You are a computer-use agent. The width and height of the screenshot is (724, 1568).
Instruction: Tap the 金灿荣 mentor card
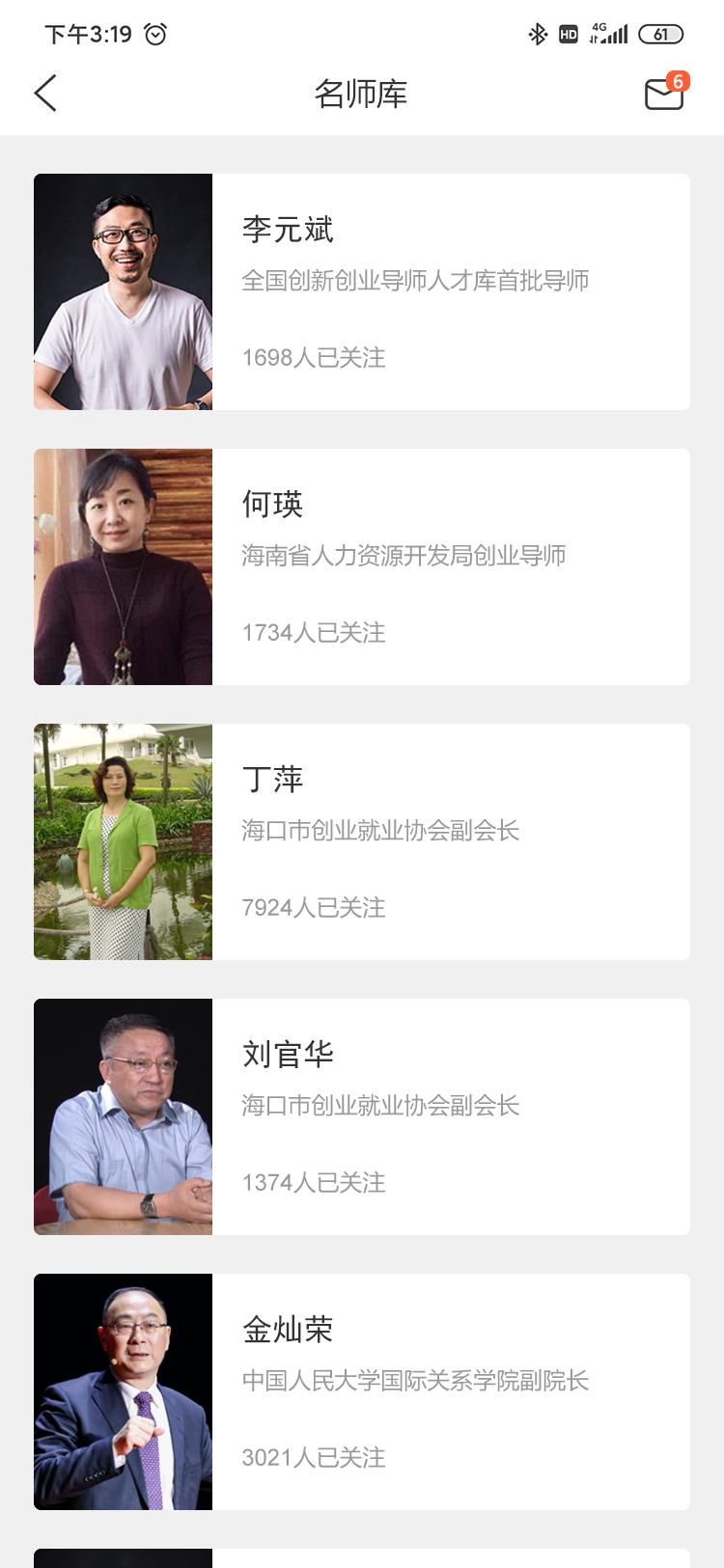point(362,1391)
